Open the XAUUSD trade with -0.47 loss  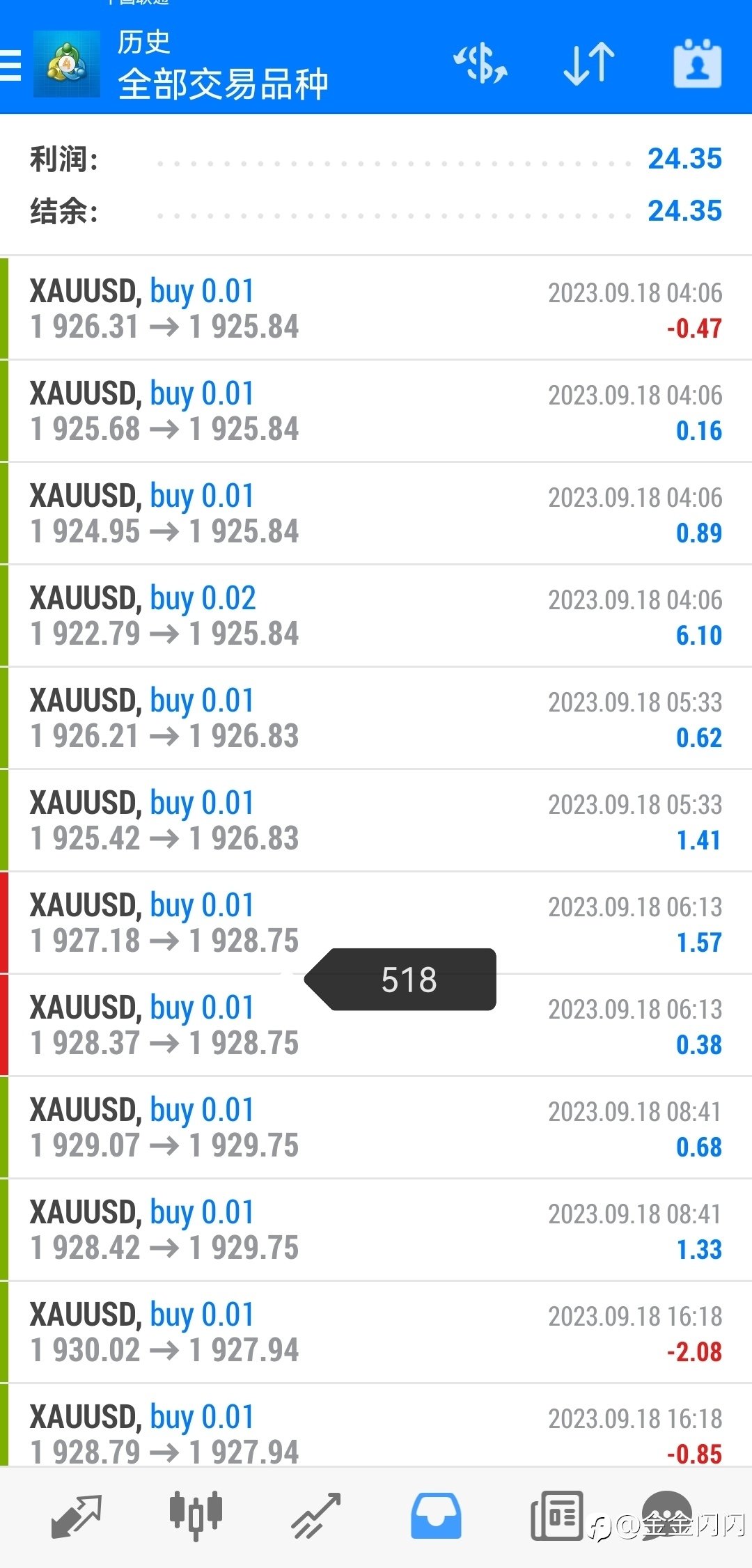(376, 308)
